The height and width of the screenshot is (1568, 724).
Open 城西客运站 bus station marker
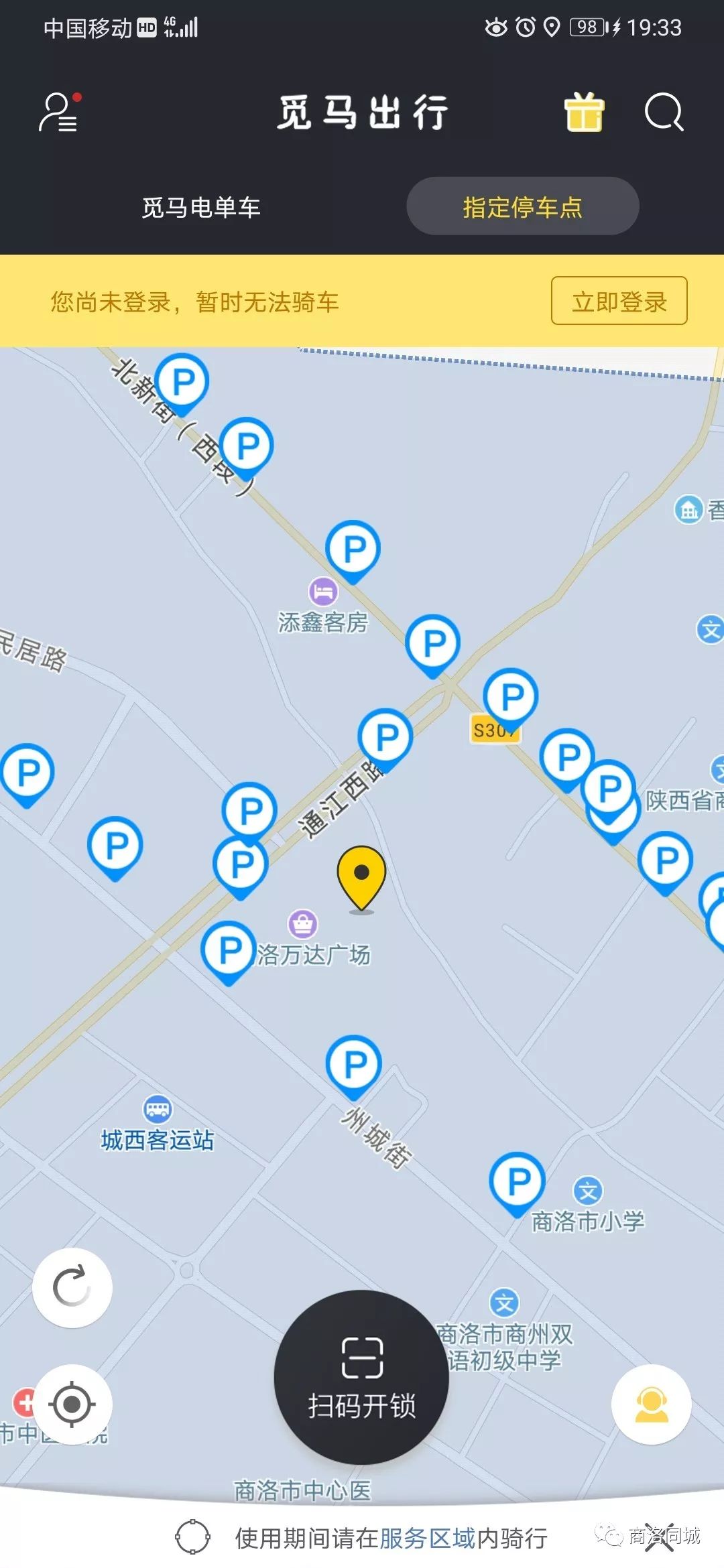[158, 1109]
